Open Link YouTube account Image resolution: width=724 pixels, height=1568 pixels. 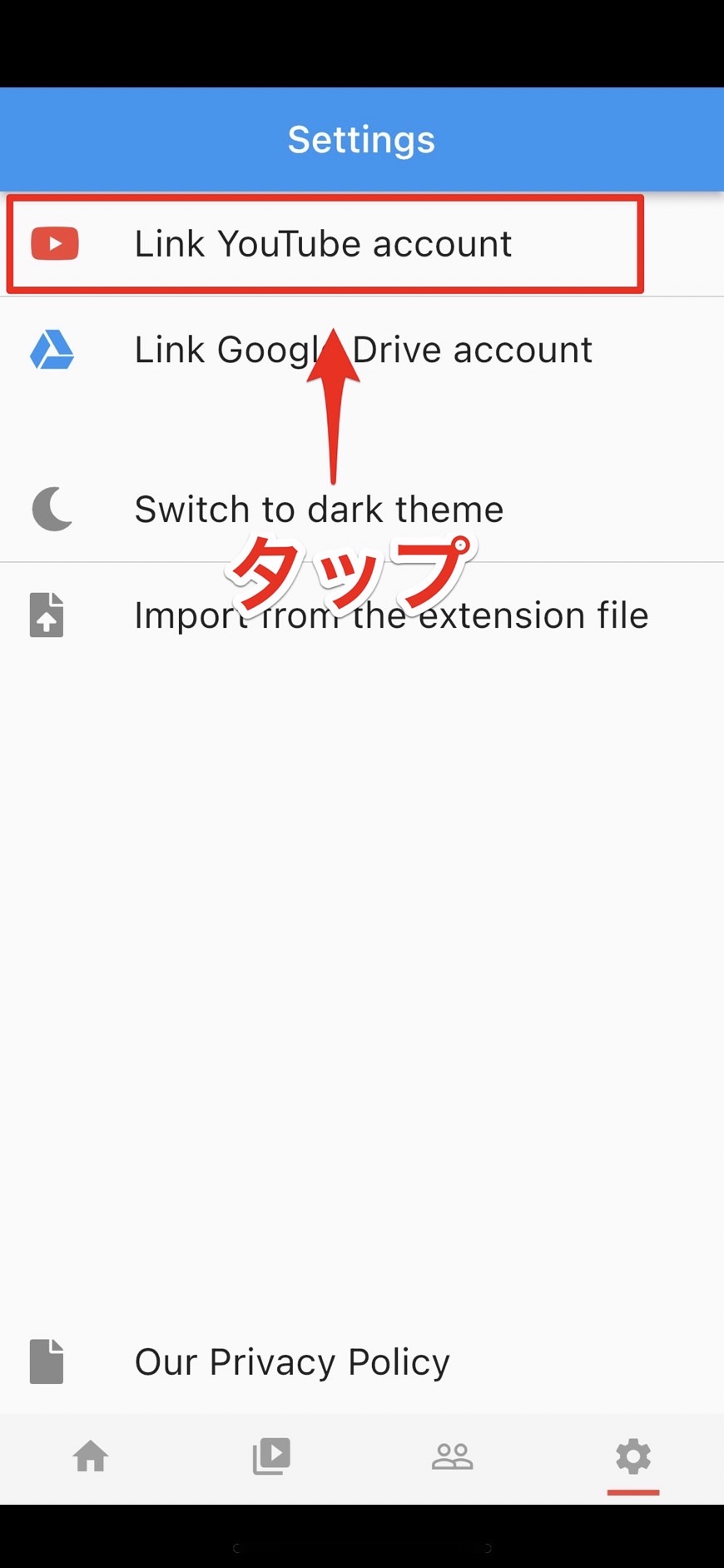(362, 244)
